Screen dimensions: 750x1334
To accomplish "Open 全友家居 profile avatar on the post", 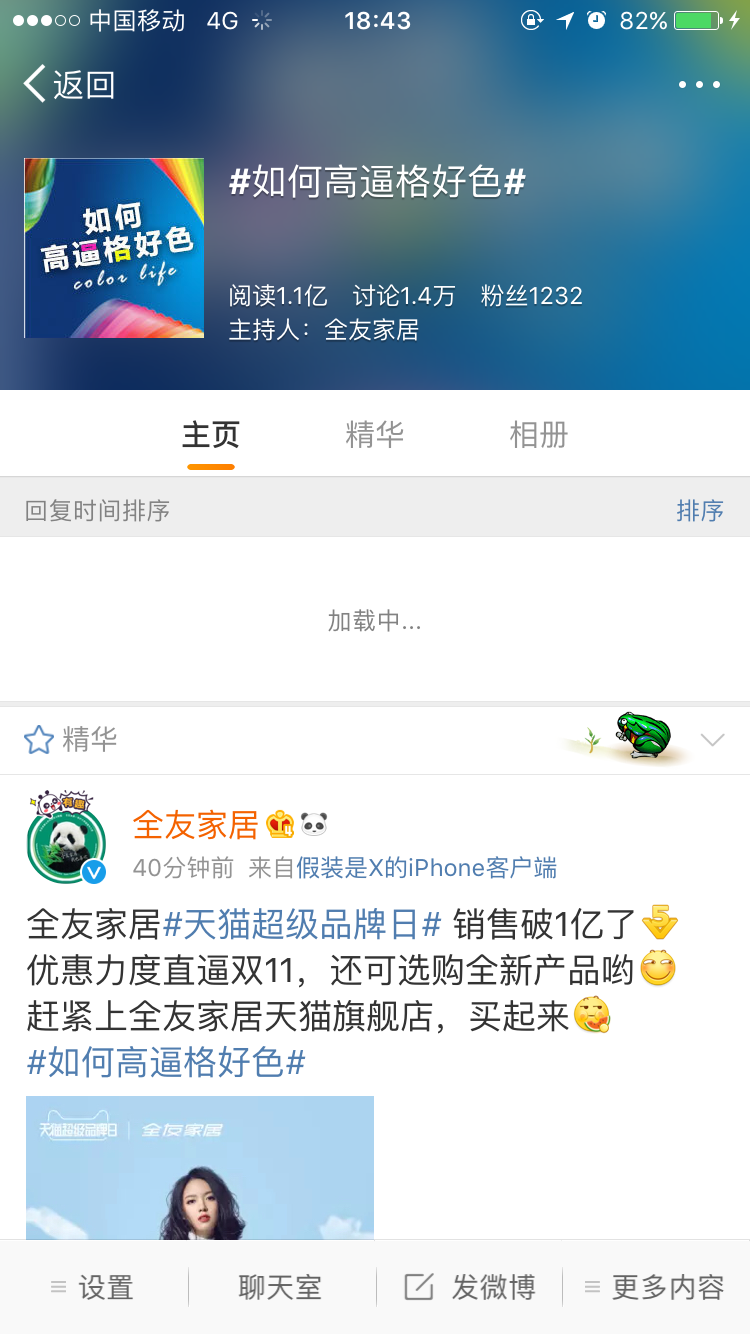I will pos(66,838).
